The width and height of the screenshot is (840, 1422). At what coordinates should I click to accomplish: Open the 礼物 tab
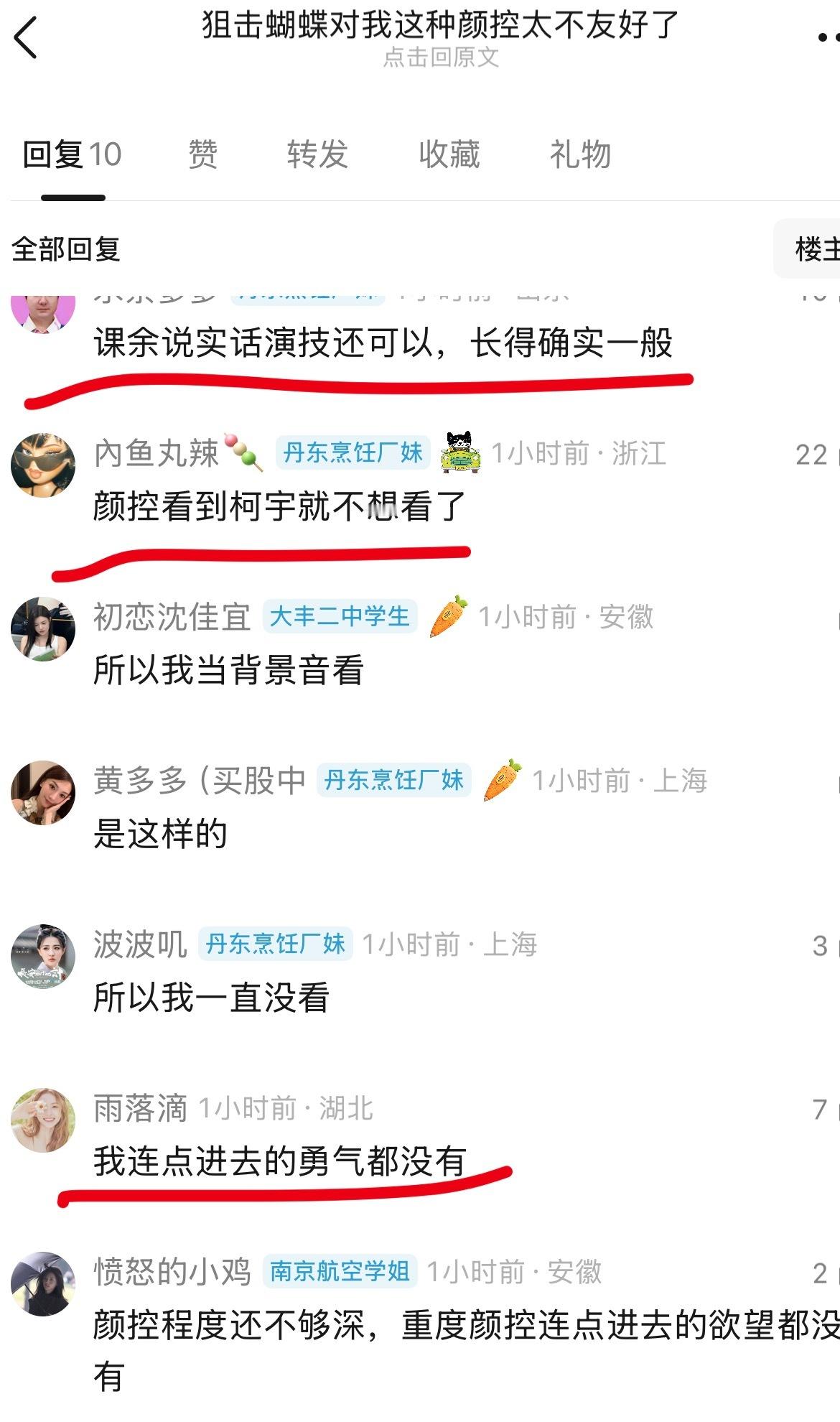coord(582,153)
